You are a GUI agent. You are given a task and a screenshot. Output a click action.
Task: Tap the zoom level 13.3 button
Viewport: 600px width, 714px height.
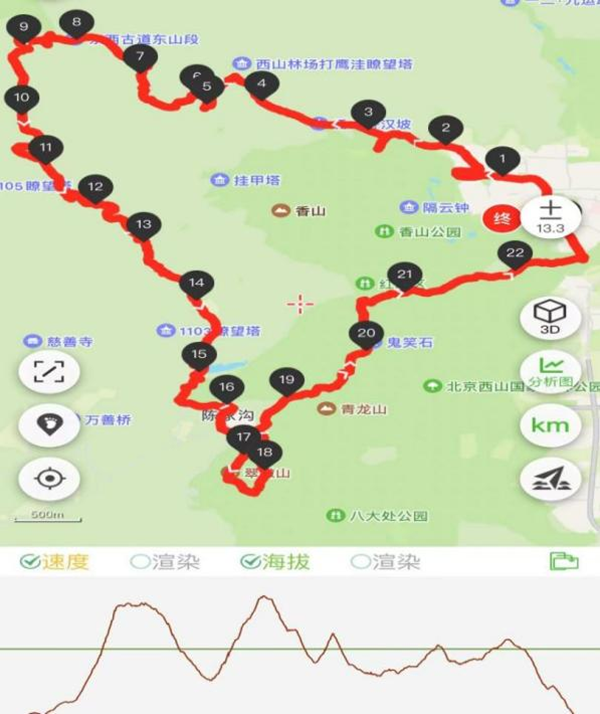pyautogui.click(x=550, y=215)
